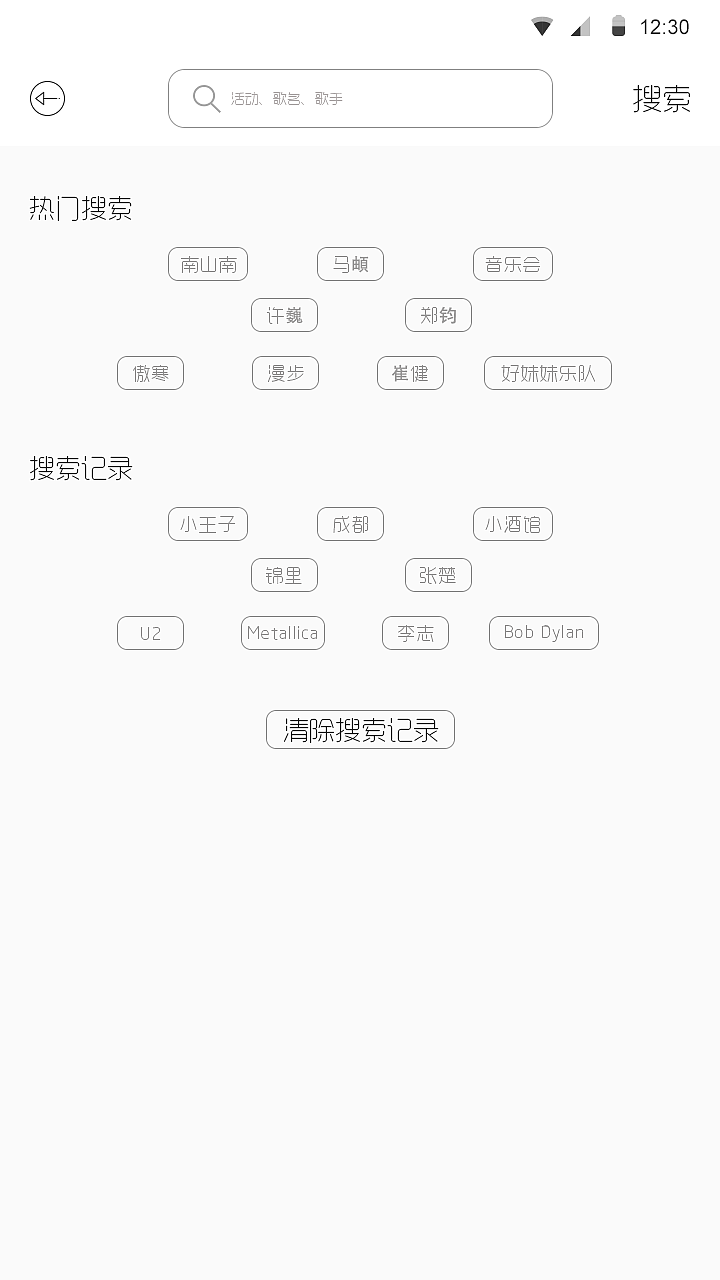The height and width of the screenshot is (1280, 720).
Task: Open the 音乐会 hot search
Action: (512, 263)
